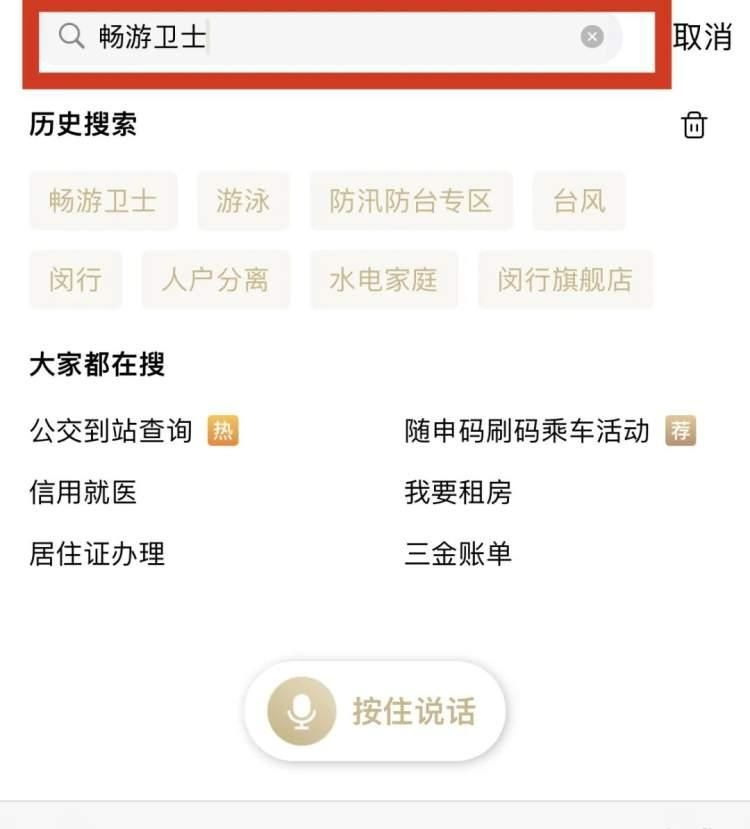Viewport: 750px width, 829px height.
Task: Tap 取消 to cancel the search
Action: [x=702, y=38]
